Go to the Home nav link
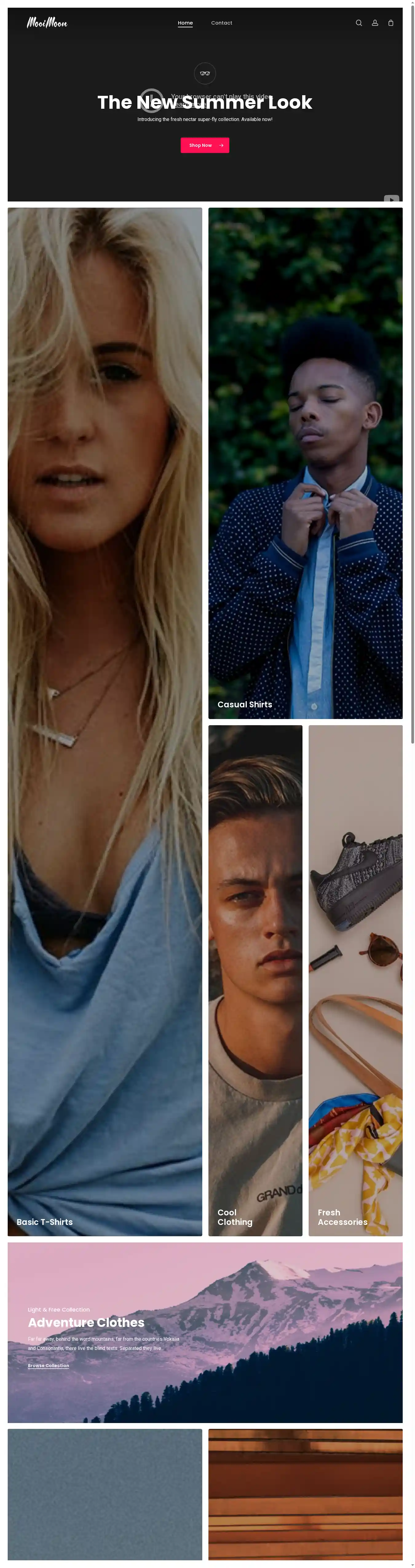Screen dimensions: 415x1568 [185, 23]
